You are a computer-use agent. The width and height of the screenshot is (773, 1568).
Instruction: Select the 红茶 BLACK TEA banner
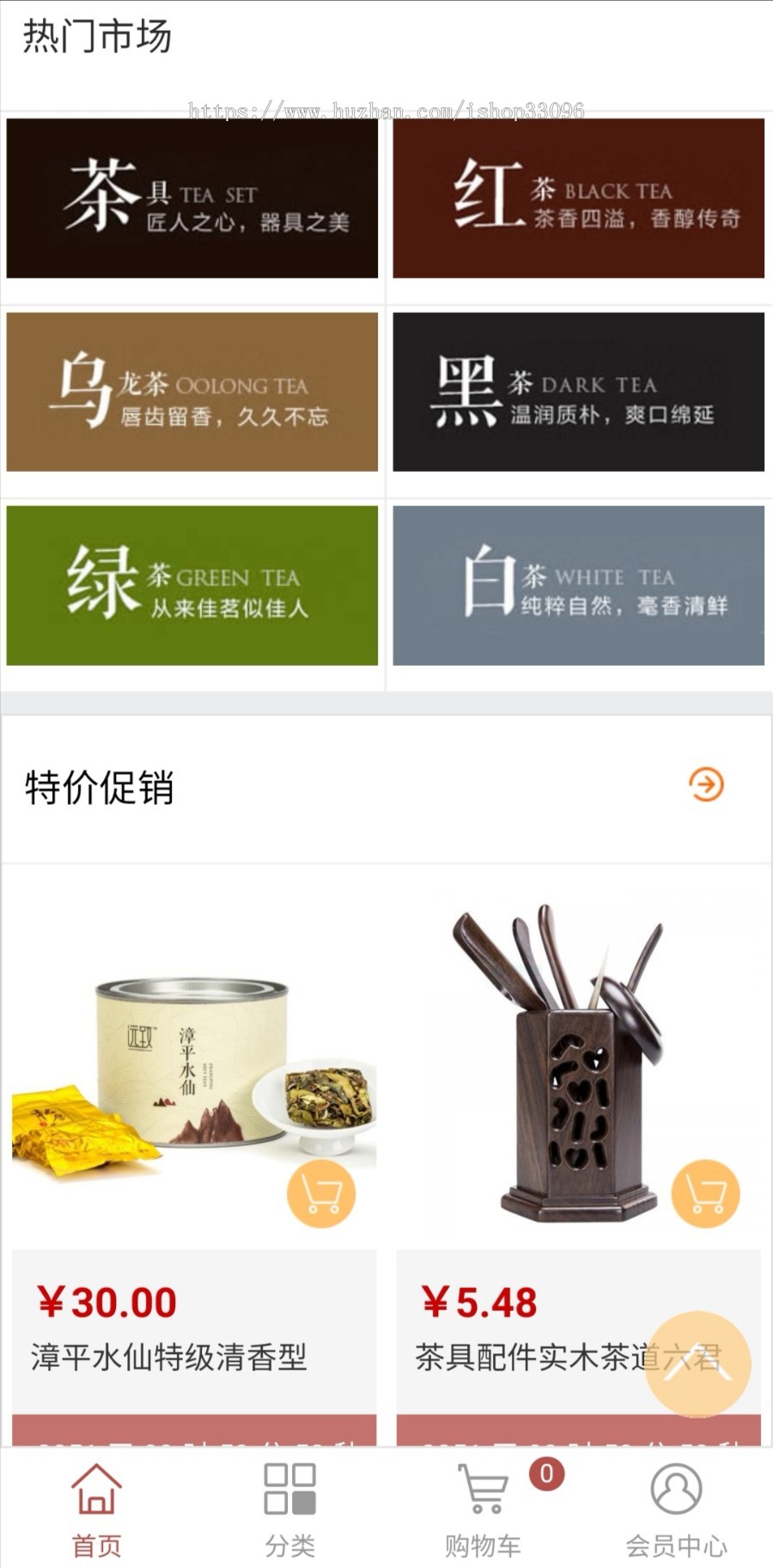tap(580, 198)
